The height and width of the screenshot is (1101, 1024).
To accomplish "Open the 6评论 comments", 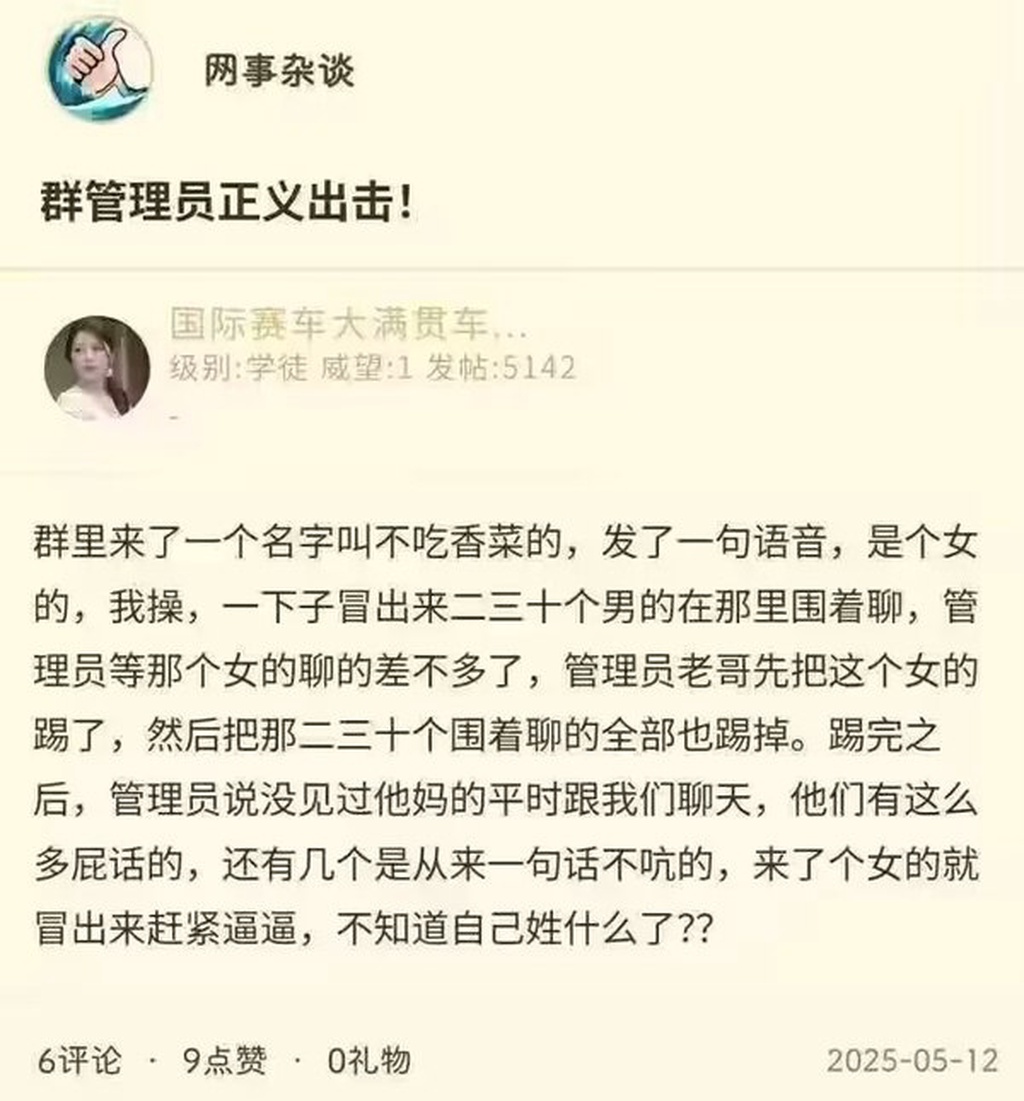I will 79,1060.
